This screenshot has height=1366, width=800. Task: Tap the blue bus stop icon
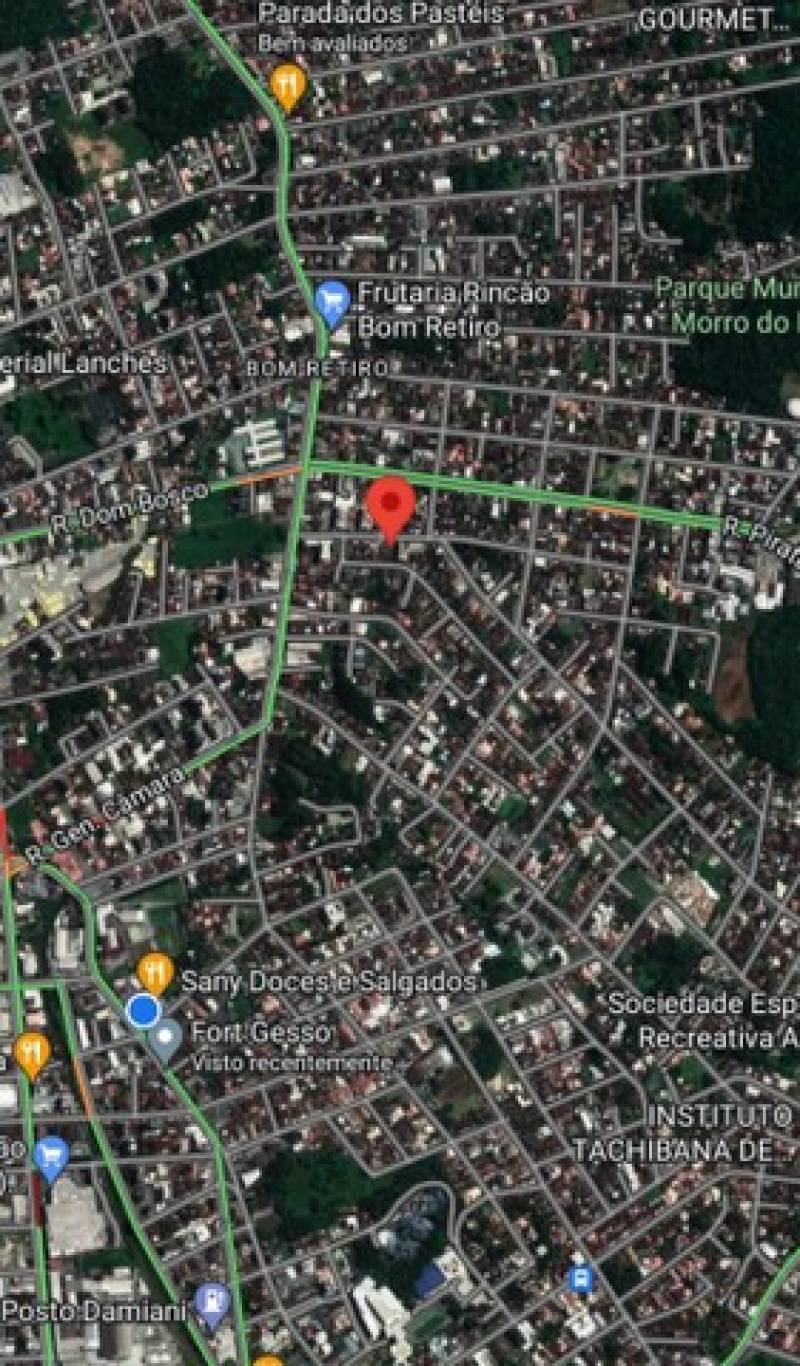580,1278
